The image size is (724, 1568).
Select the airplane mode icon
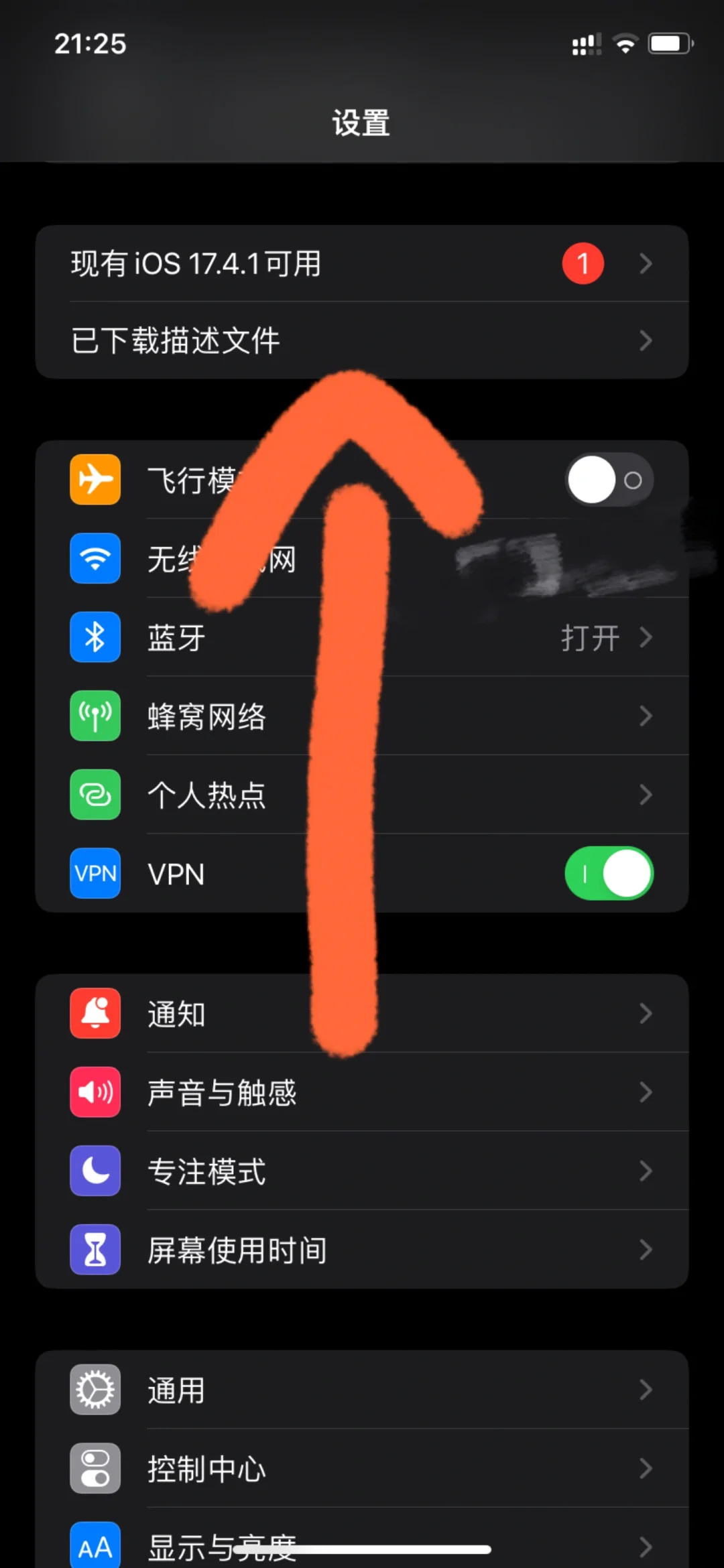pyautogui.click(x=95, y=480)
